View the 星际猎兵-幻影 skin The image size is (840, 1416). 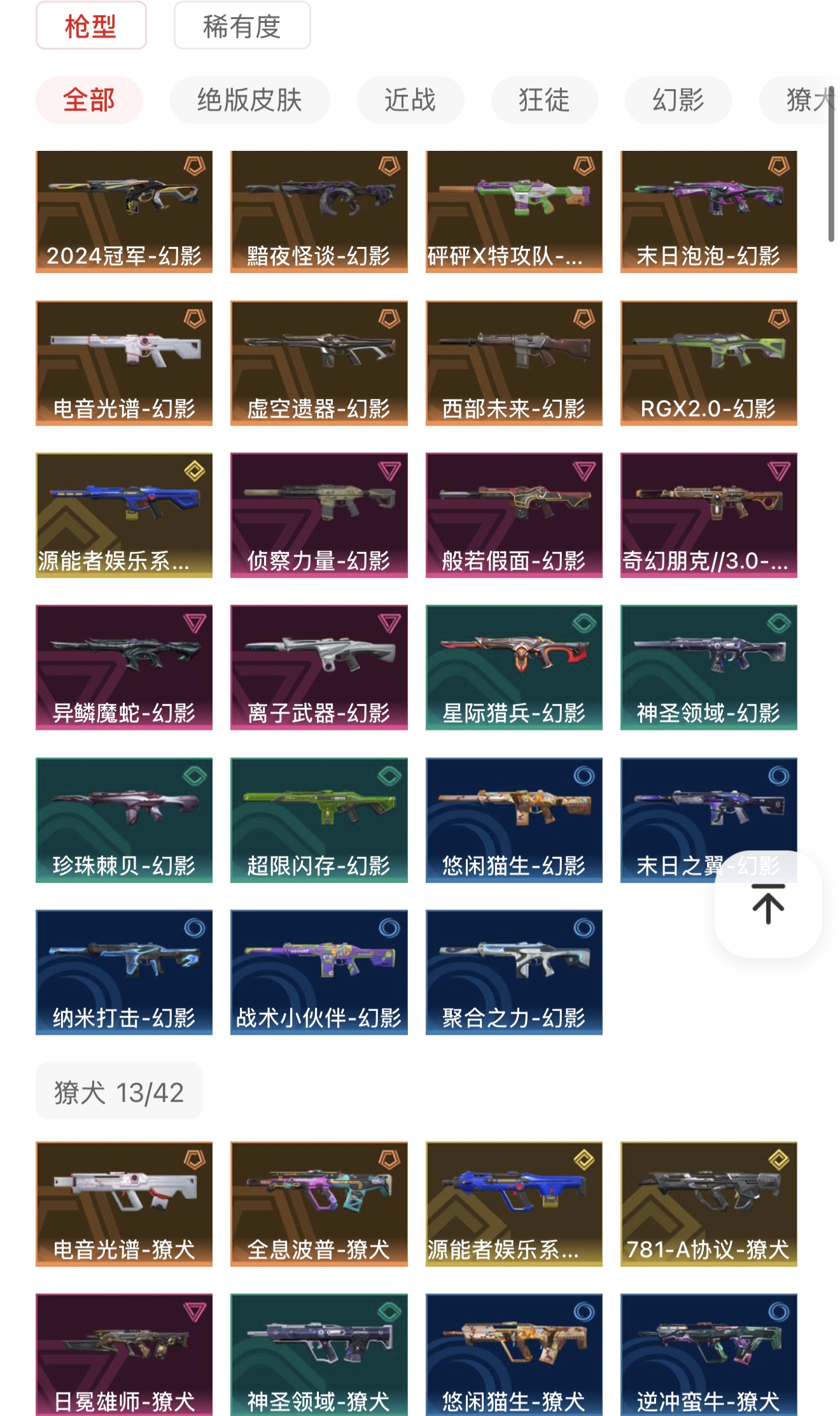tap(514, 667)
